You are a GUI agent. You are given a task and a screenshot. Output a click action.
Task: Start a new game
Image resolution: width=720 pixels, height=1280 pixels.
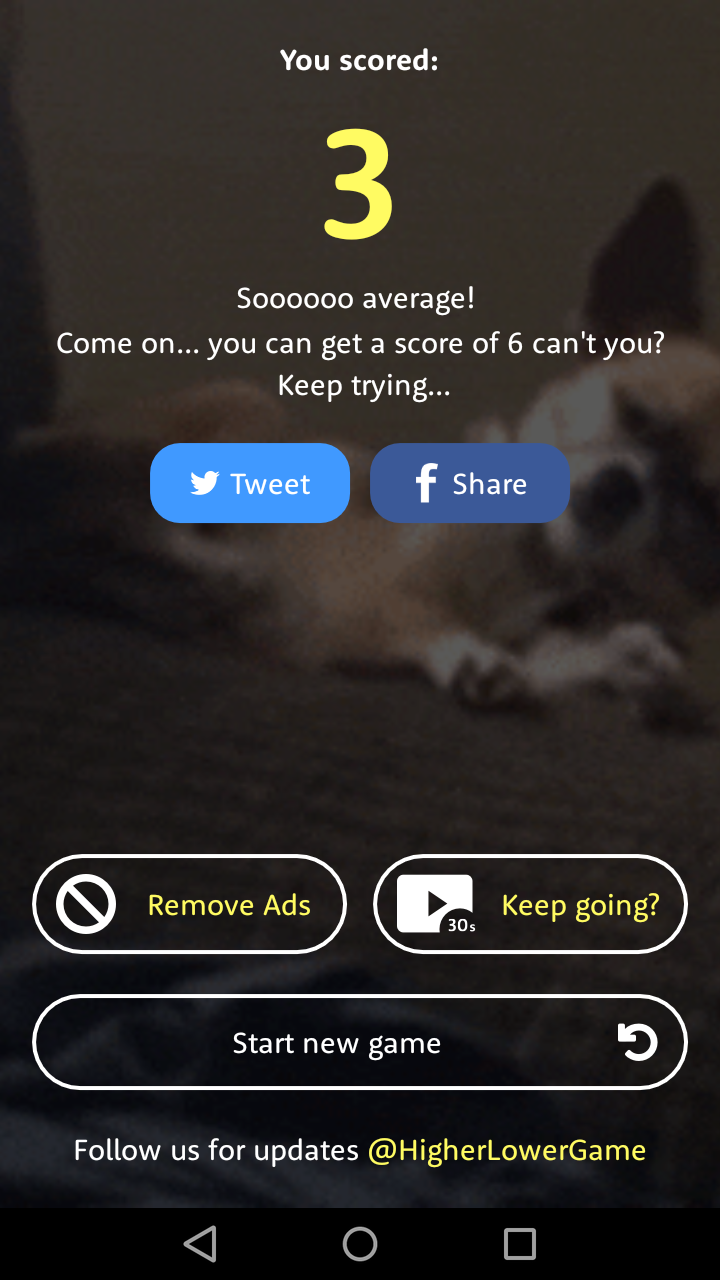pos(360,1042)
